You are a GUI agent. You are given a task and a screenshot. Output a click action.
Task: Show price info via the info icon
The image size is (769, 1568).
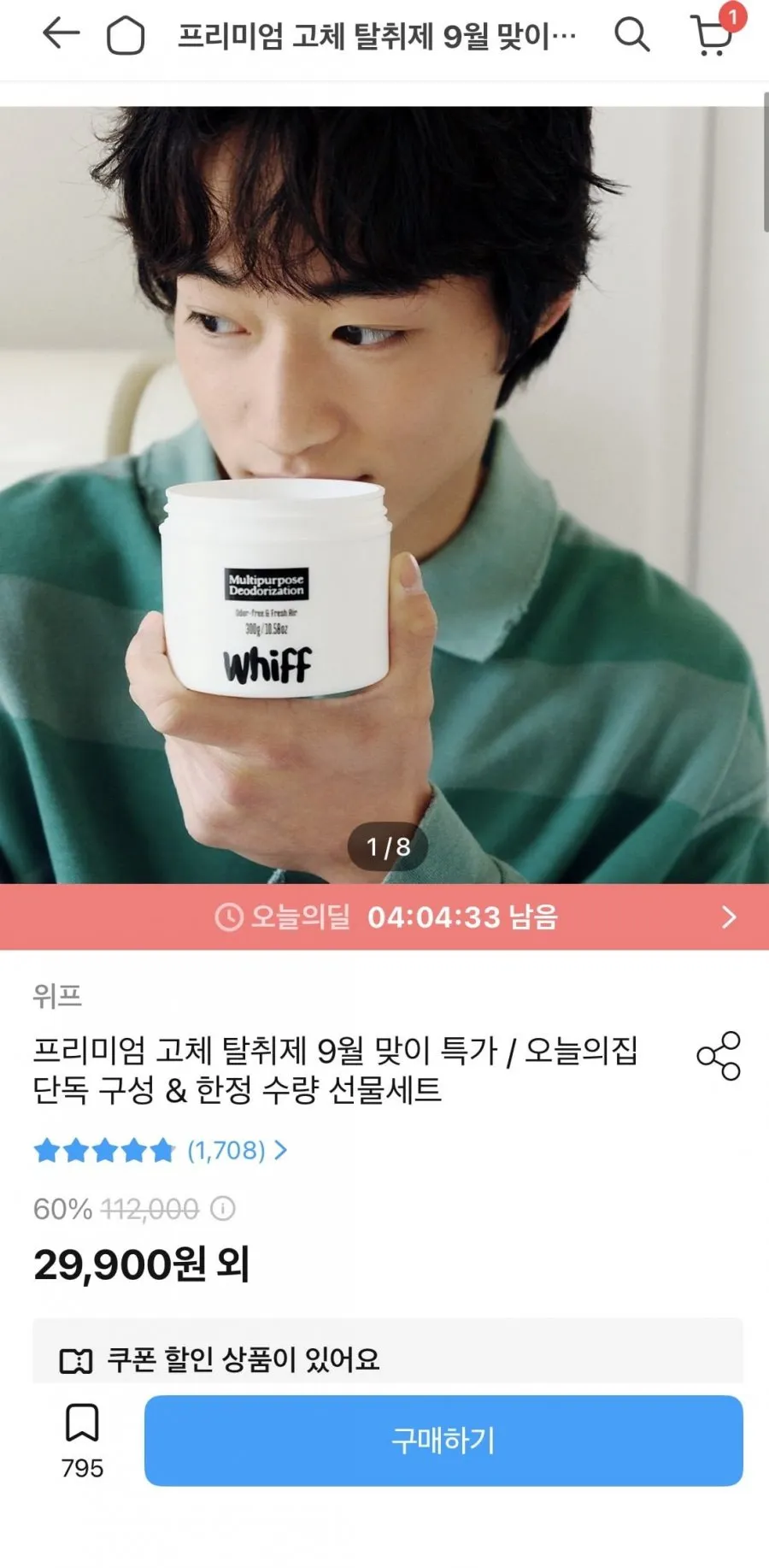(x=223, y=1209)
